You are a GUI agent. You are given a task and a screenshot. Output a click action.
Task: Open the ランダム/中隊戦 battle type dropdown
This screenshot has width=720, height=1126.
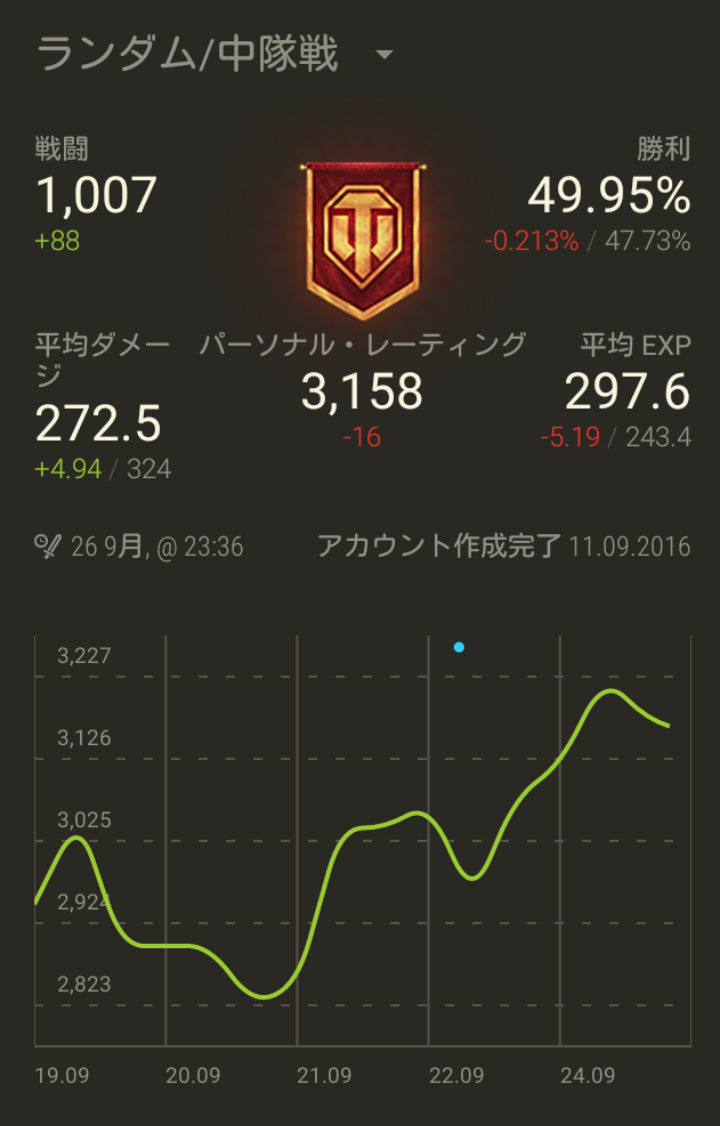pos(385,55)
